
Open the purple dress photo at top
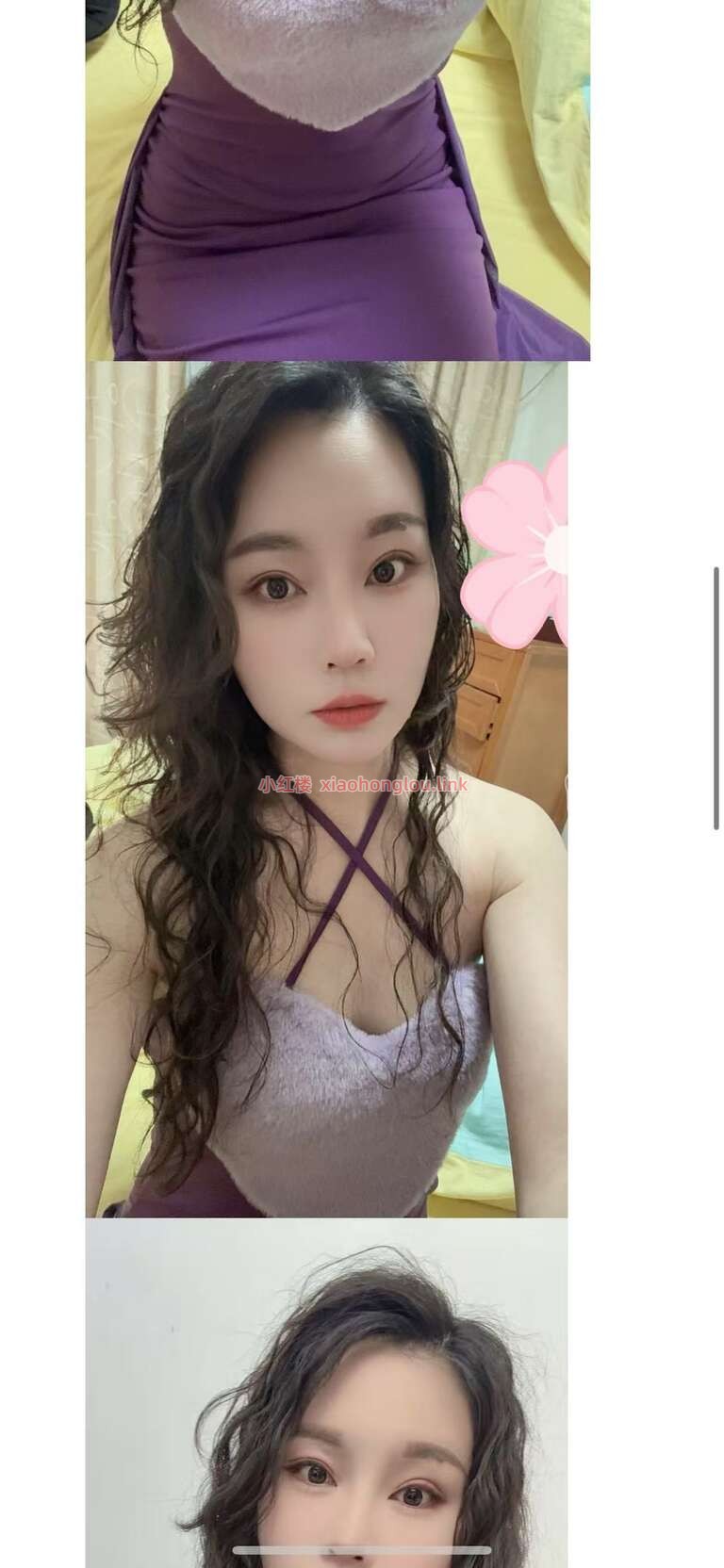(x=337, y=179)
